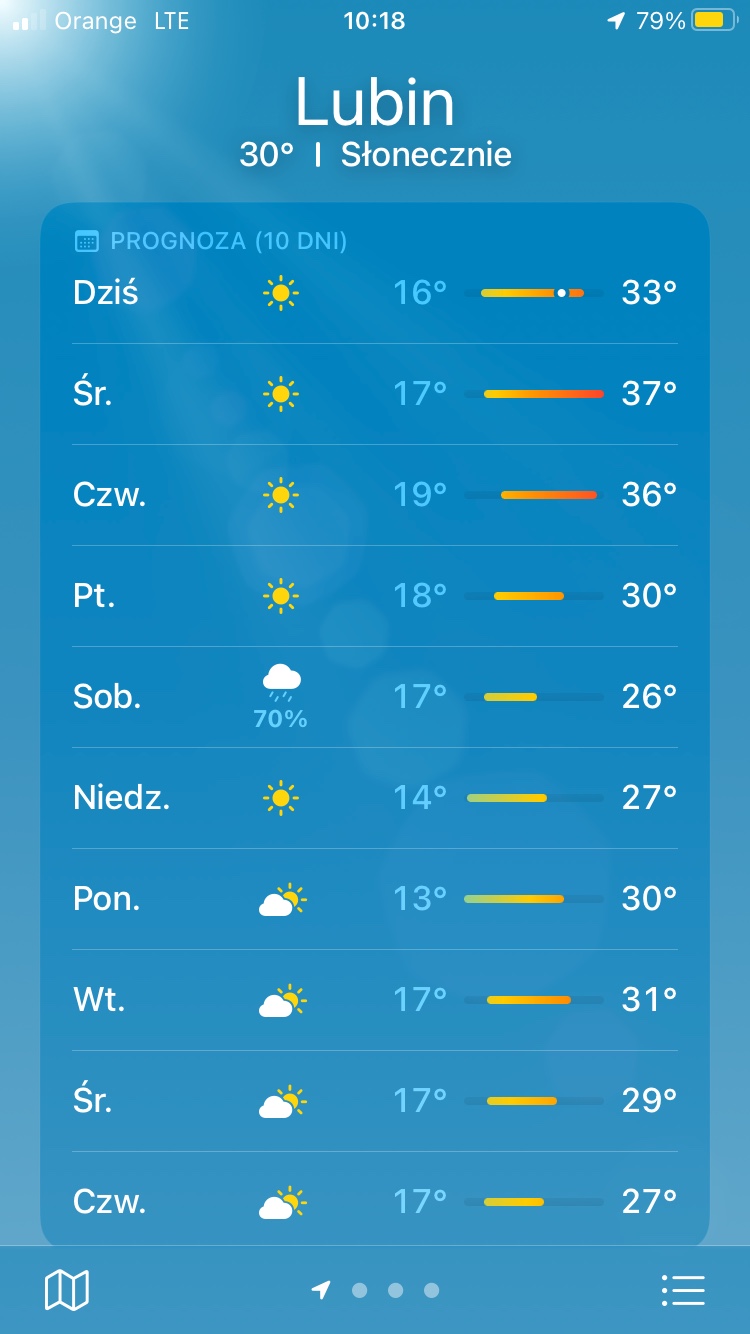750x1334 pixels.
Task: Open Sob. forecast with 70% rain
Action: coord(375,697)
